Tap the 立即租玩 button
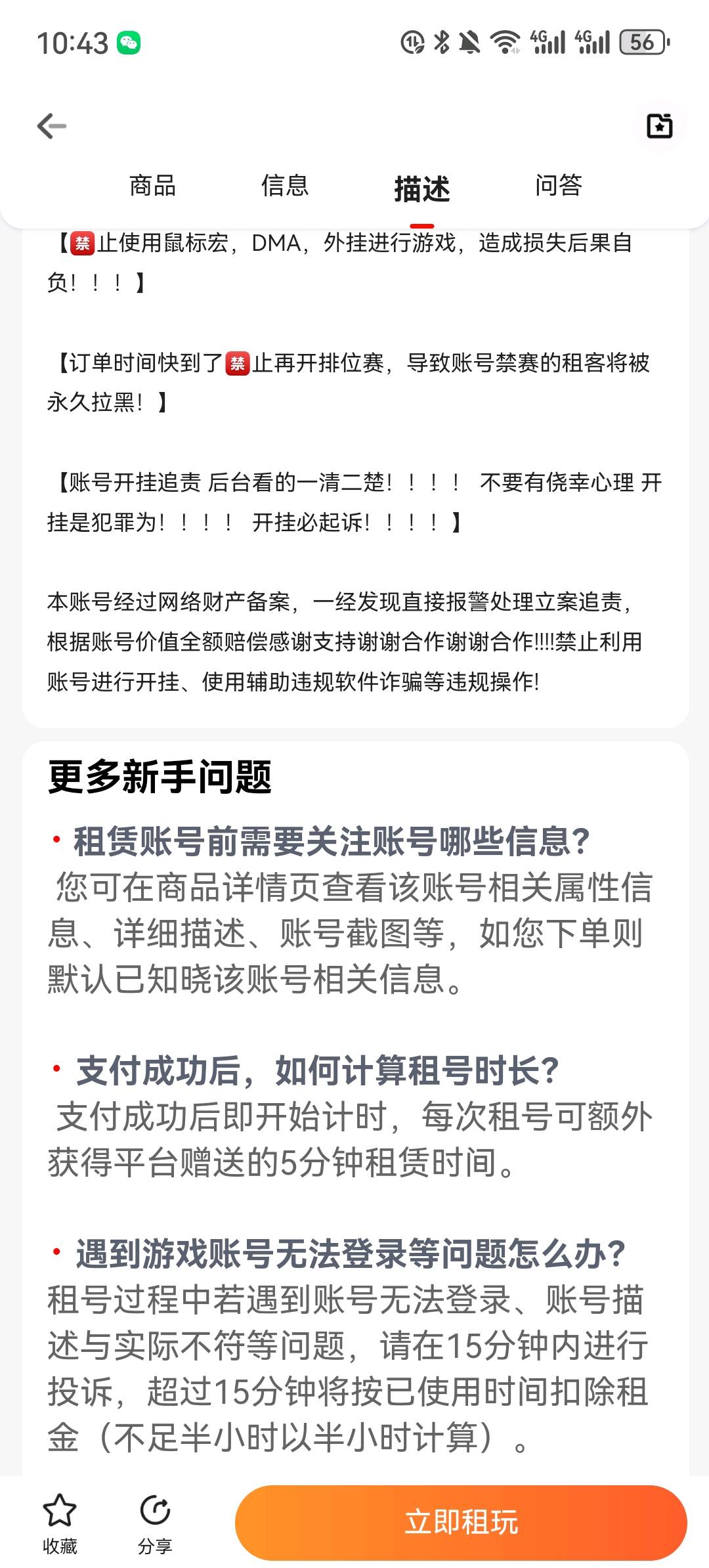 (461, 1522)
